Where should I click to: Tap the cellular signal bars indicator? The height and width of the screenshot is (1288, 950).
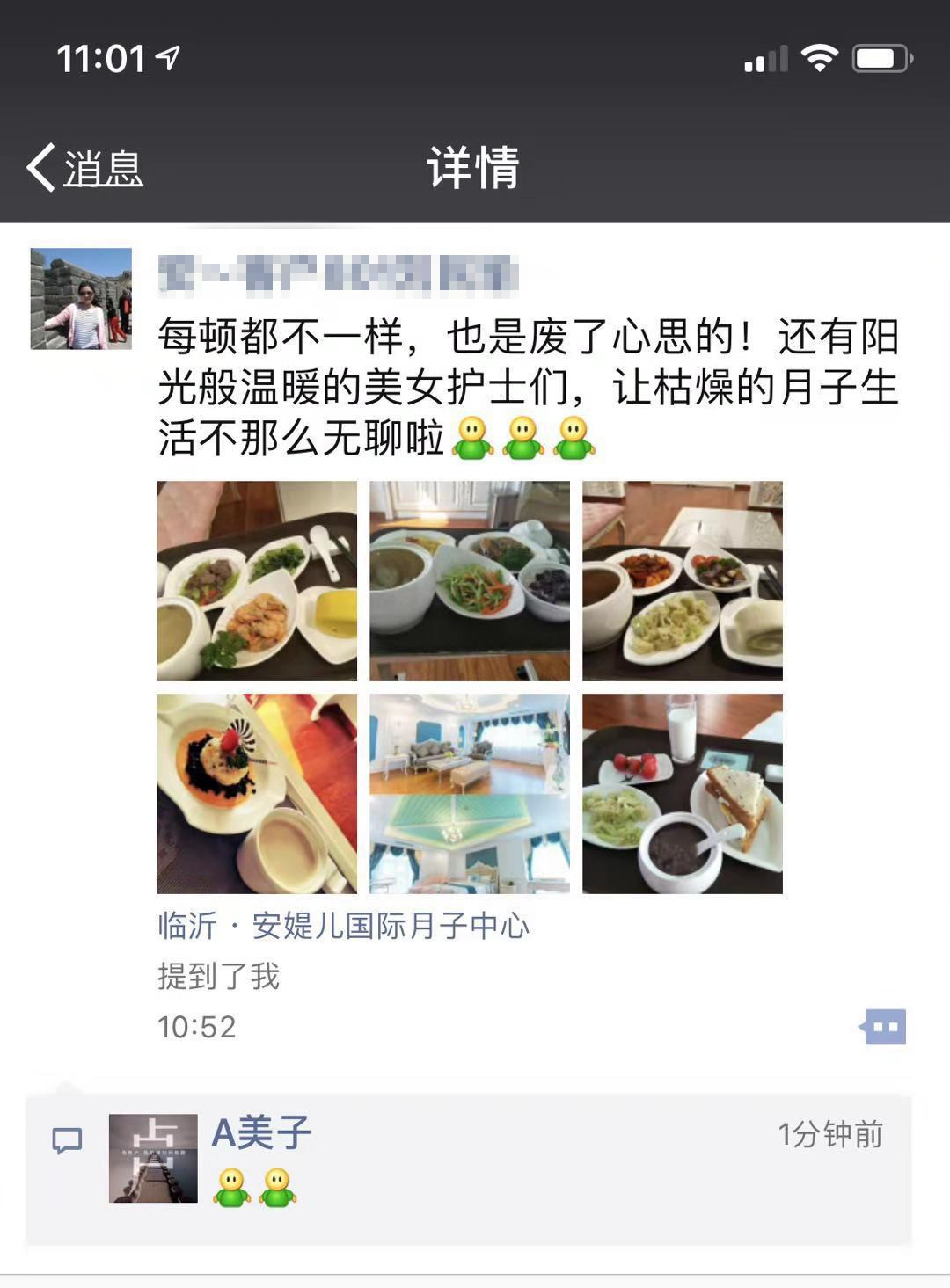(764, 58)
